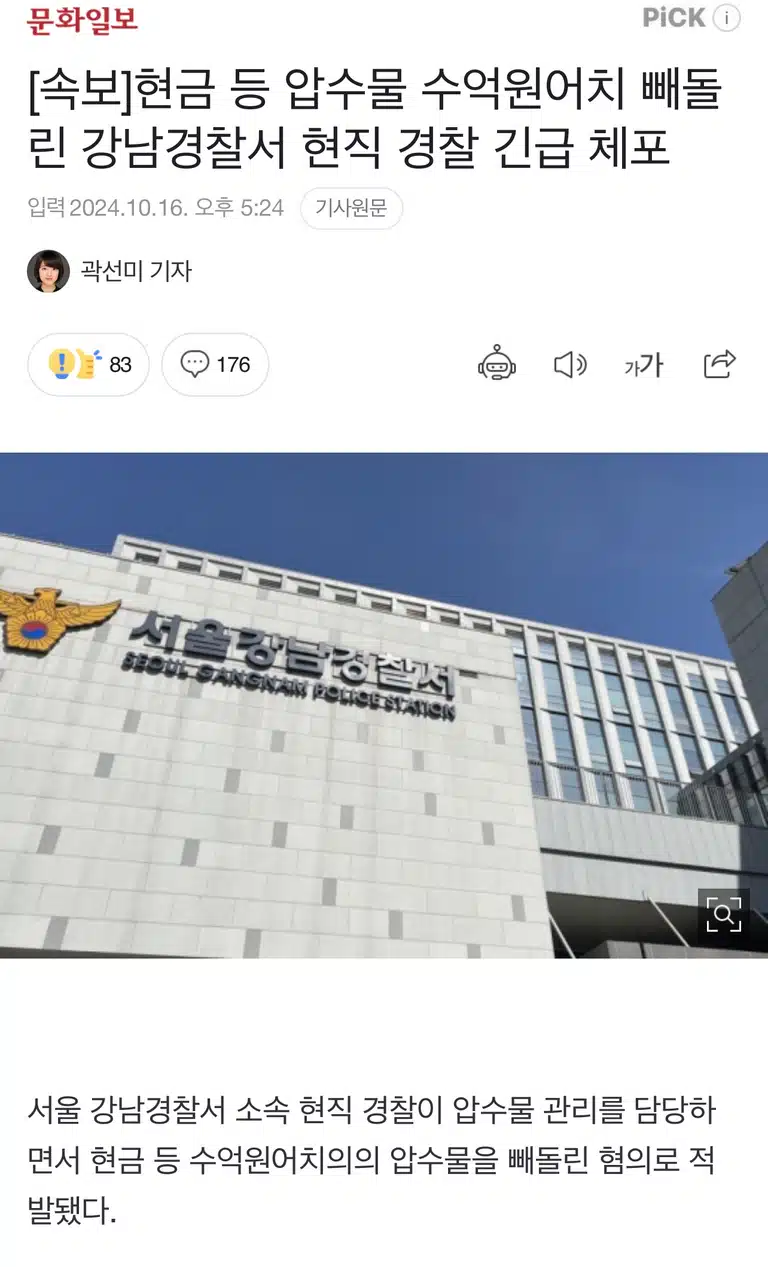
Task: Open the comments button showing 176
Action: [x=215, y=364]
